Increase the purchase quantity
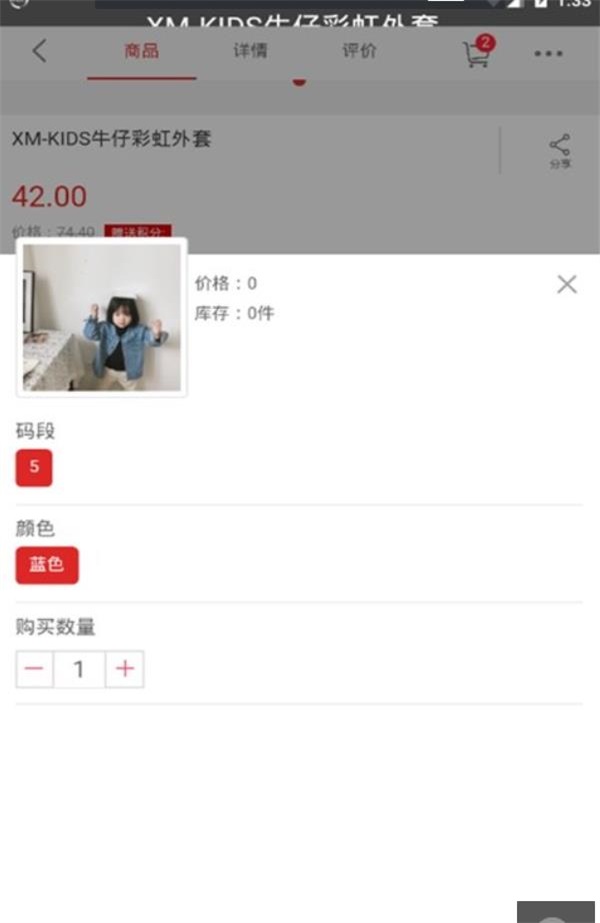Image resolution: width=600 pixels, height=923 pixels. (125, 669)
